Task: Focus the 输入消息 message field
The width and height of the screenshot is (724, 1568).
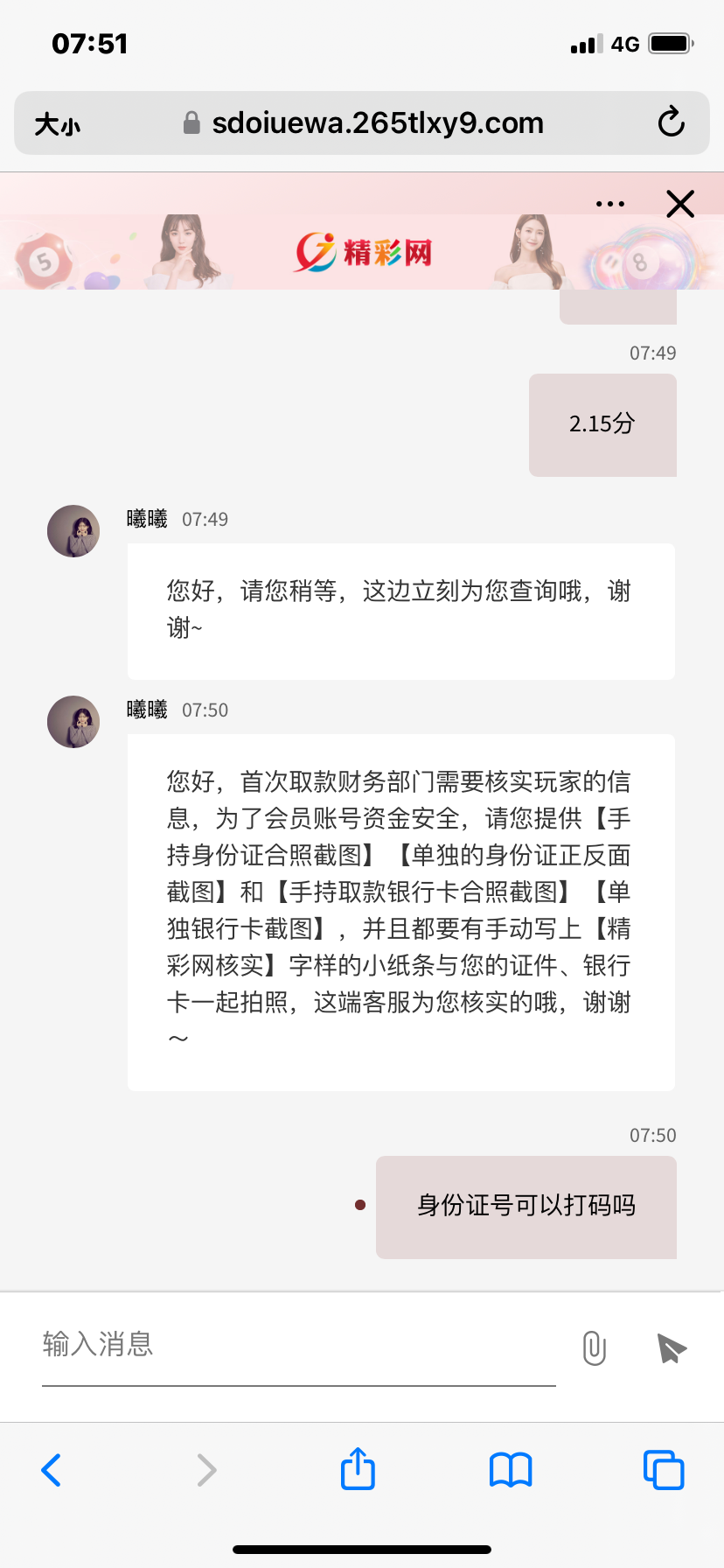Action: [297, 1345]
